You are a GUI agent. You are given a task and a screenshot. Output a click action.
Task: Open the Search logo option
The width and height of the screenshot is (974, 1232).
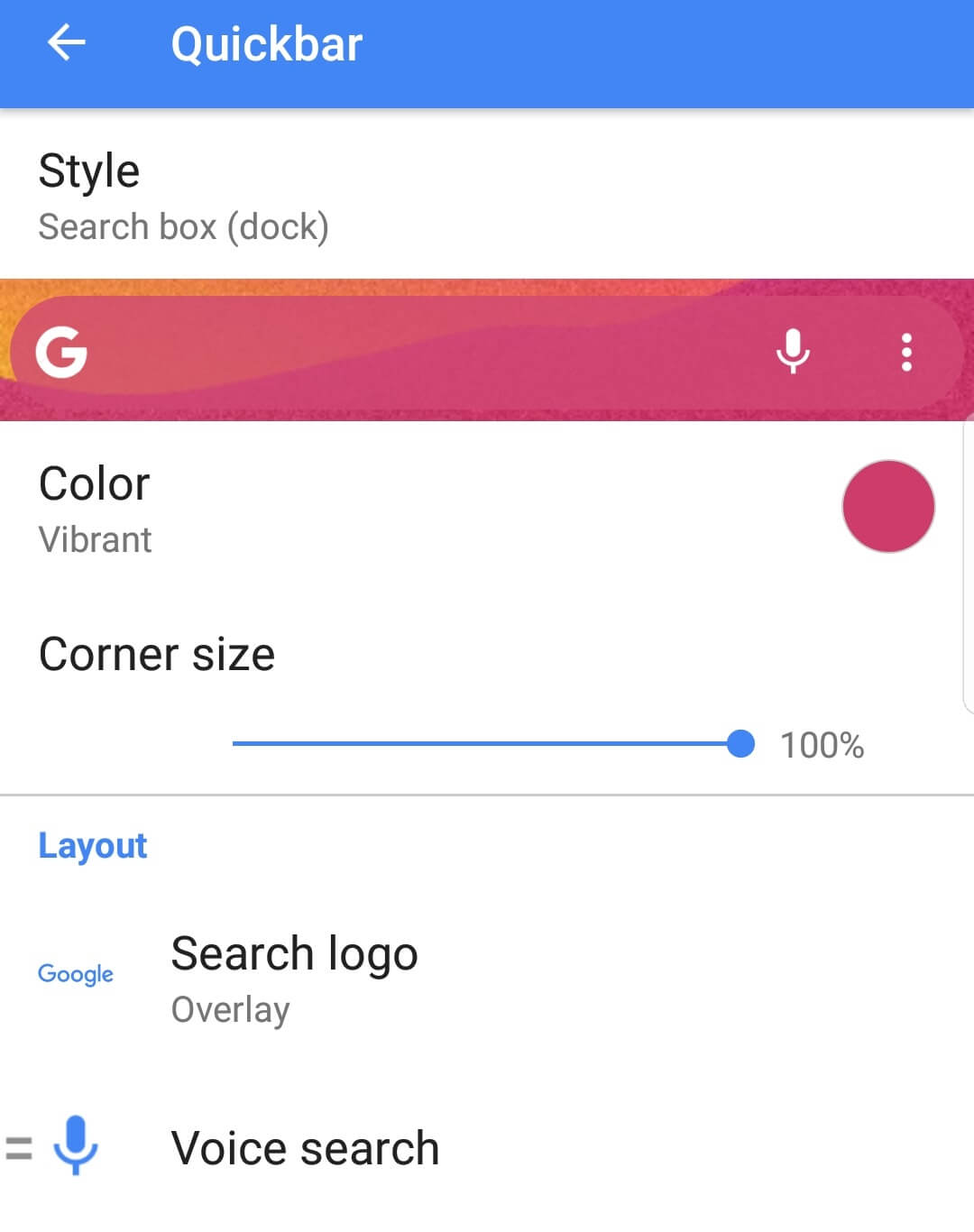pyautogui.click(x=294, y=978)
